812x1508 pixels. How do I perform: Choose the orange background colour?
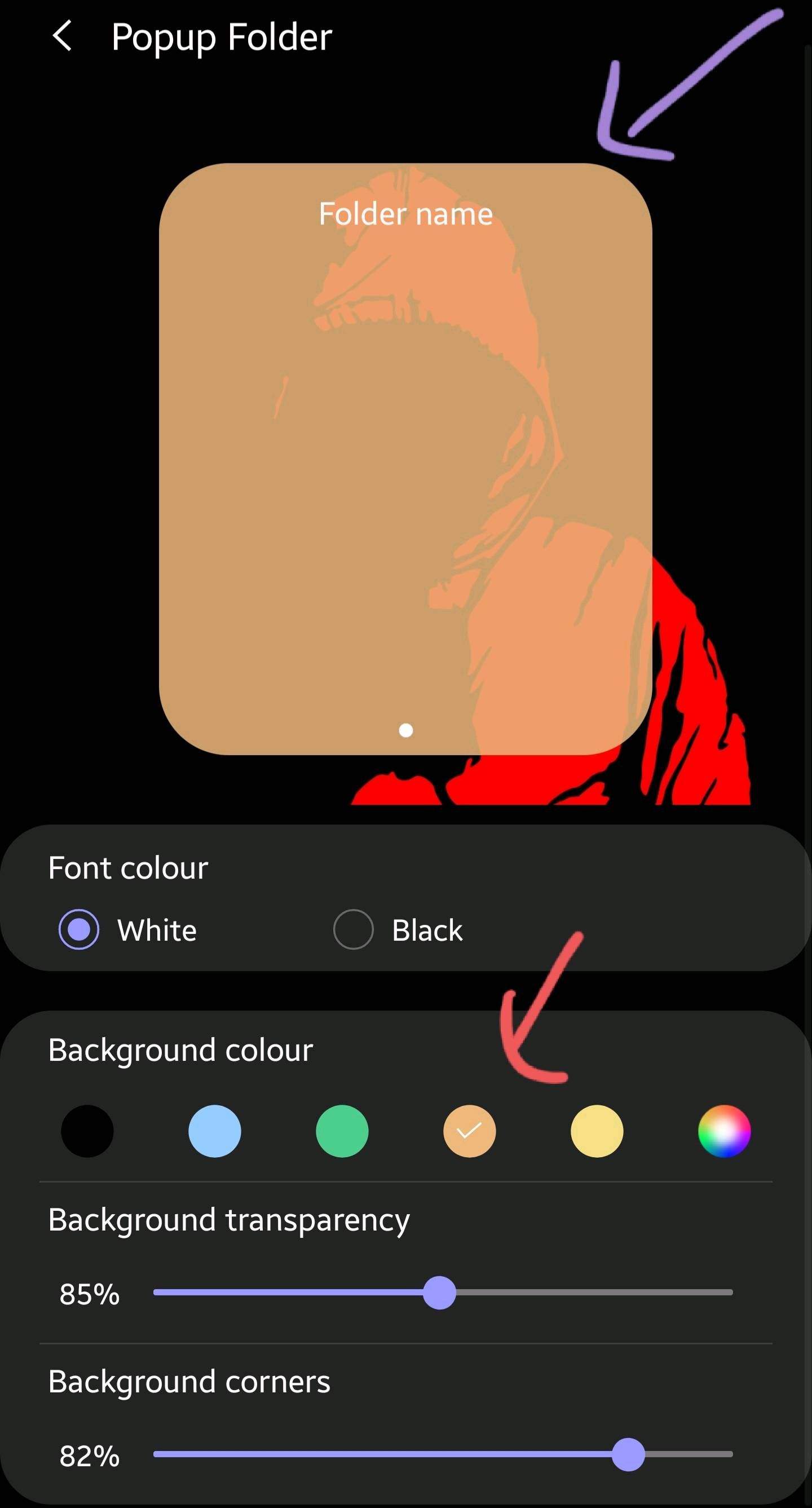click(470, 1131)
